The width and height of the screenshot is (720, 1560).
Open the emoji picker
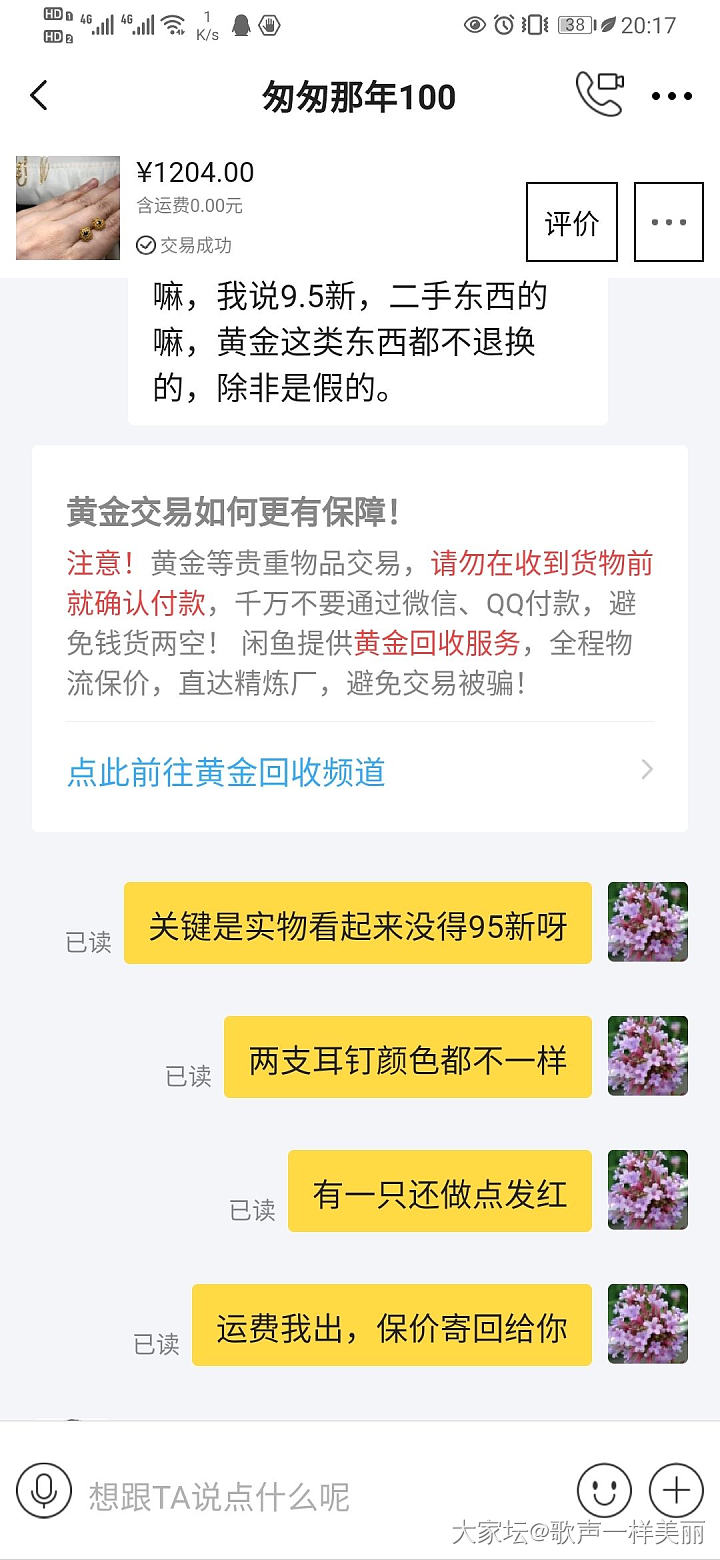(604, 1491)
